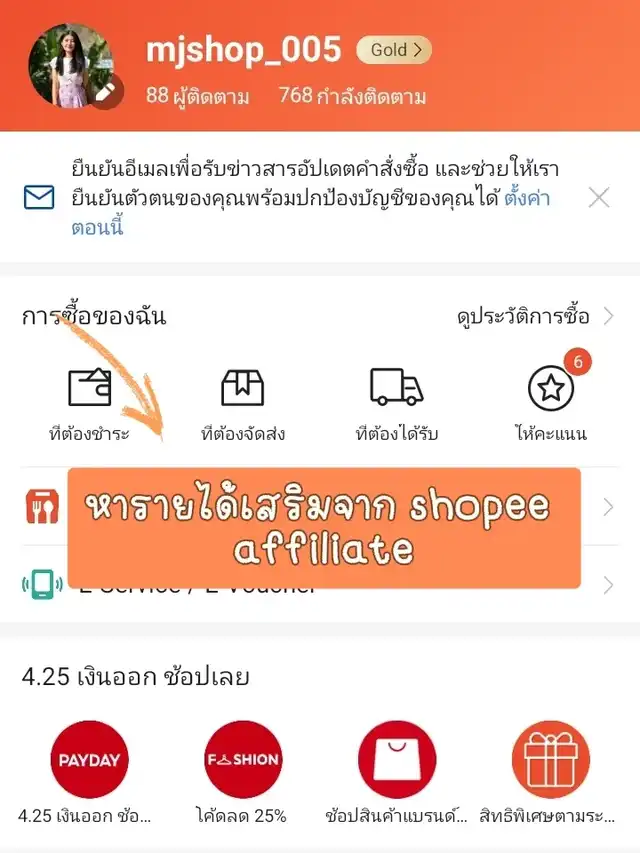Open ที่ต้องจัดส่ง orders
Image resolution: width=640 pixels, height=853 pixels.
coord(244,402)
